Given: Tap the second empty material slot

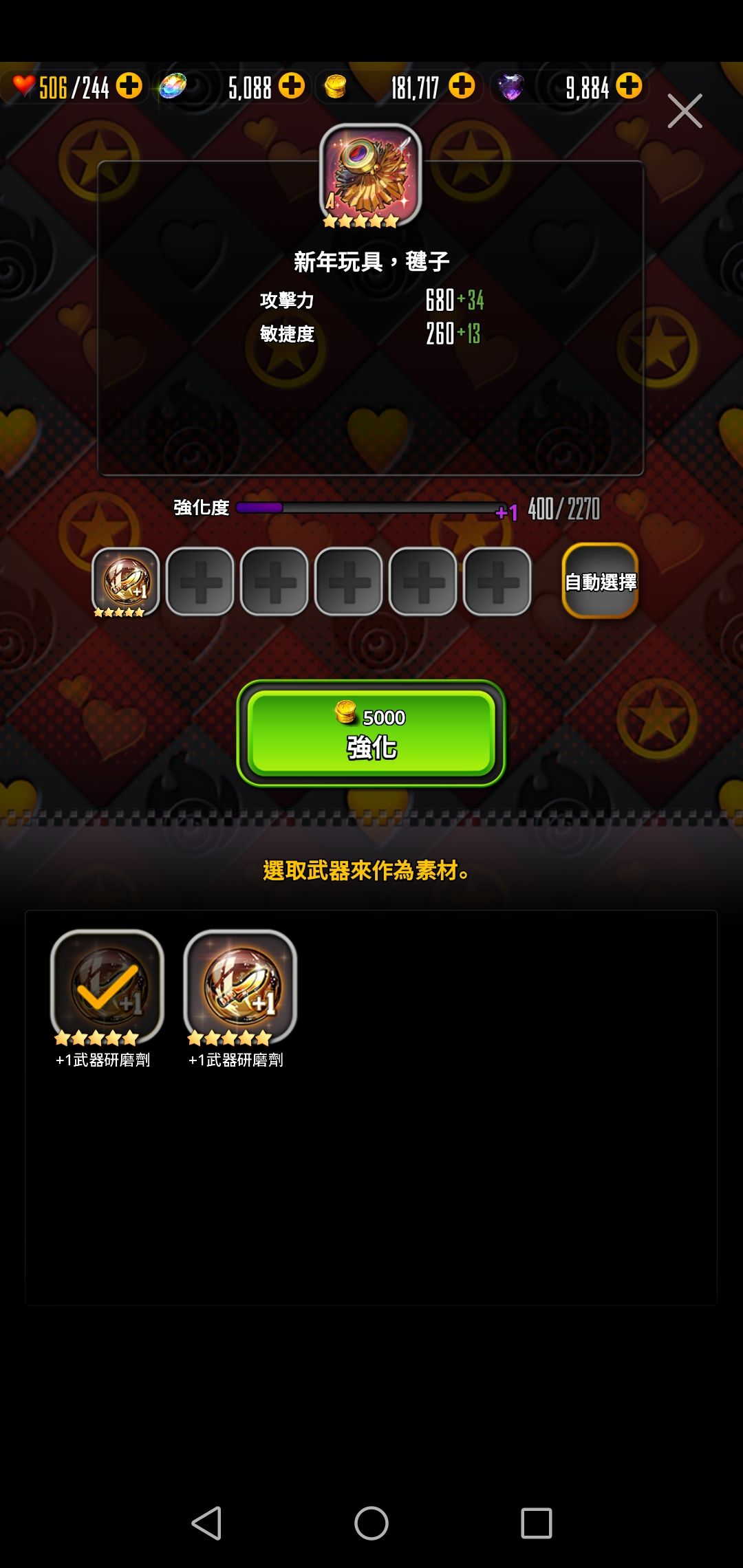Looking at the screenshot, I should pos(274,582).
